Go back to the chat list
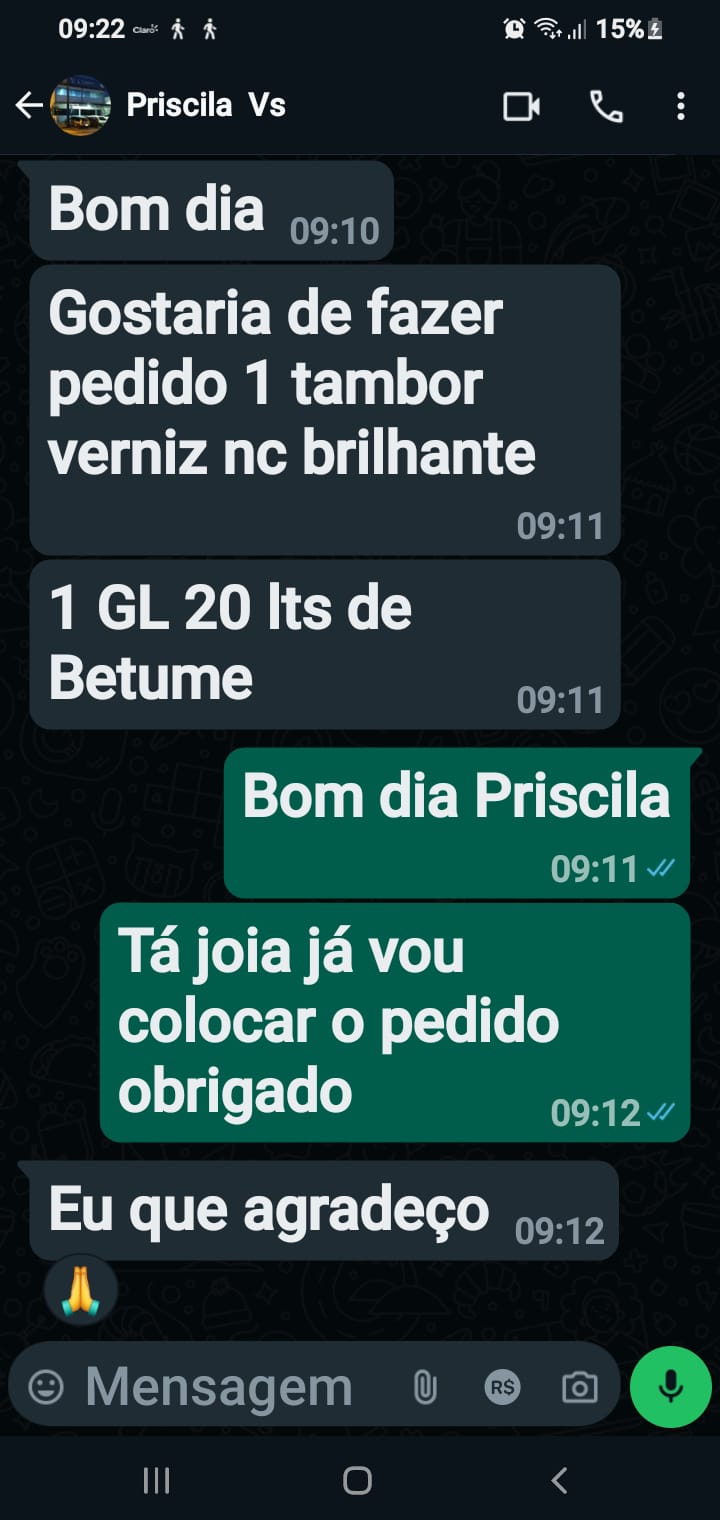Viewport: 720px width, 1520px height. [x=28, y=105]
